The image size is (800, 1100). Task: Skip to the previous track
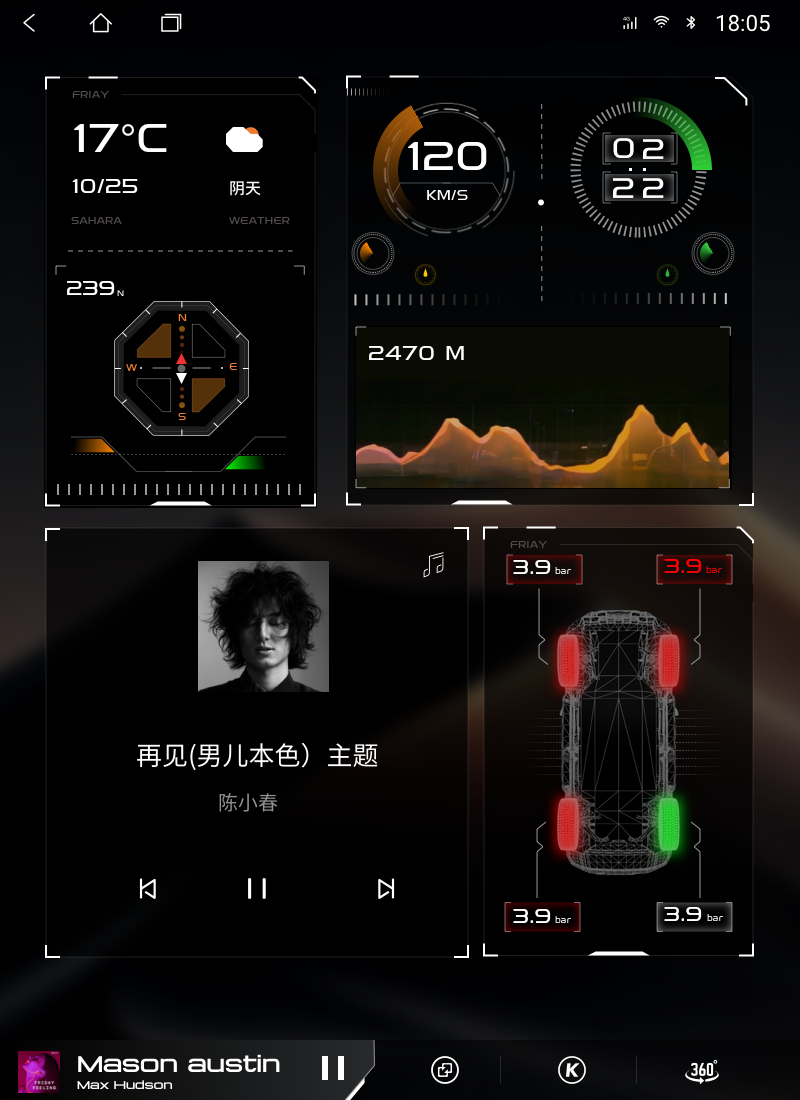148,889
